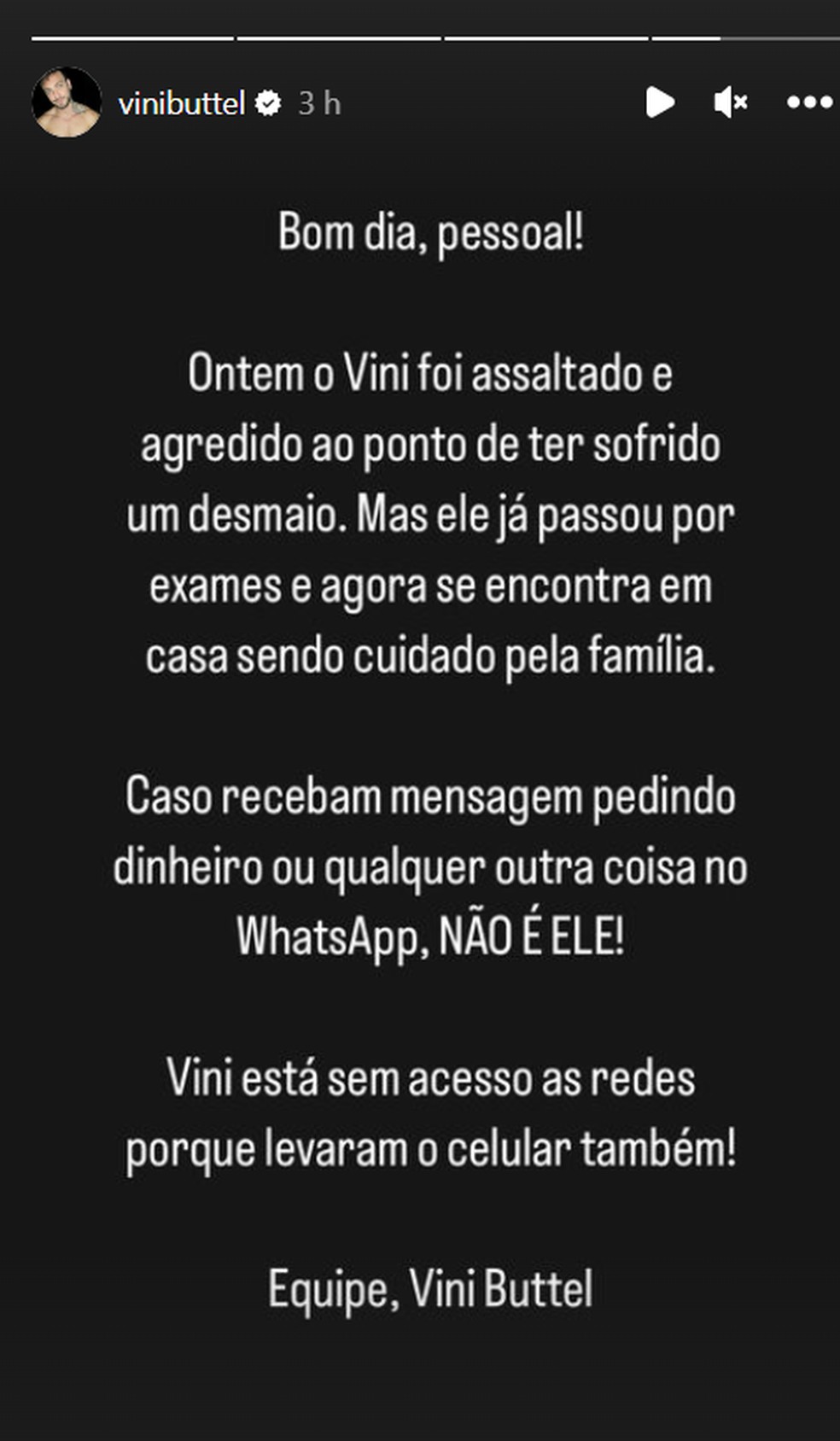The height and width of the screenshot is (1441, 840).
Task: Click the 3 h timestamp label
Action: 318,103
